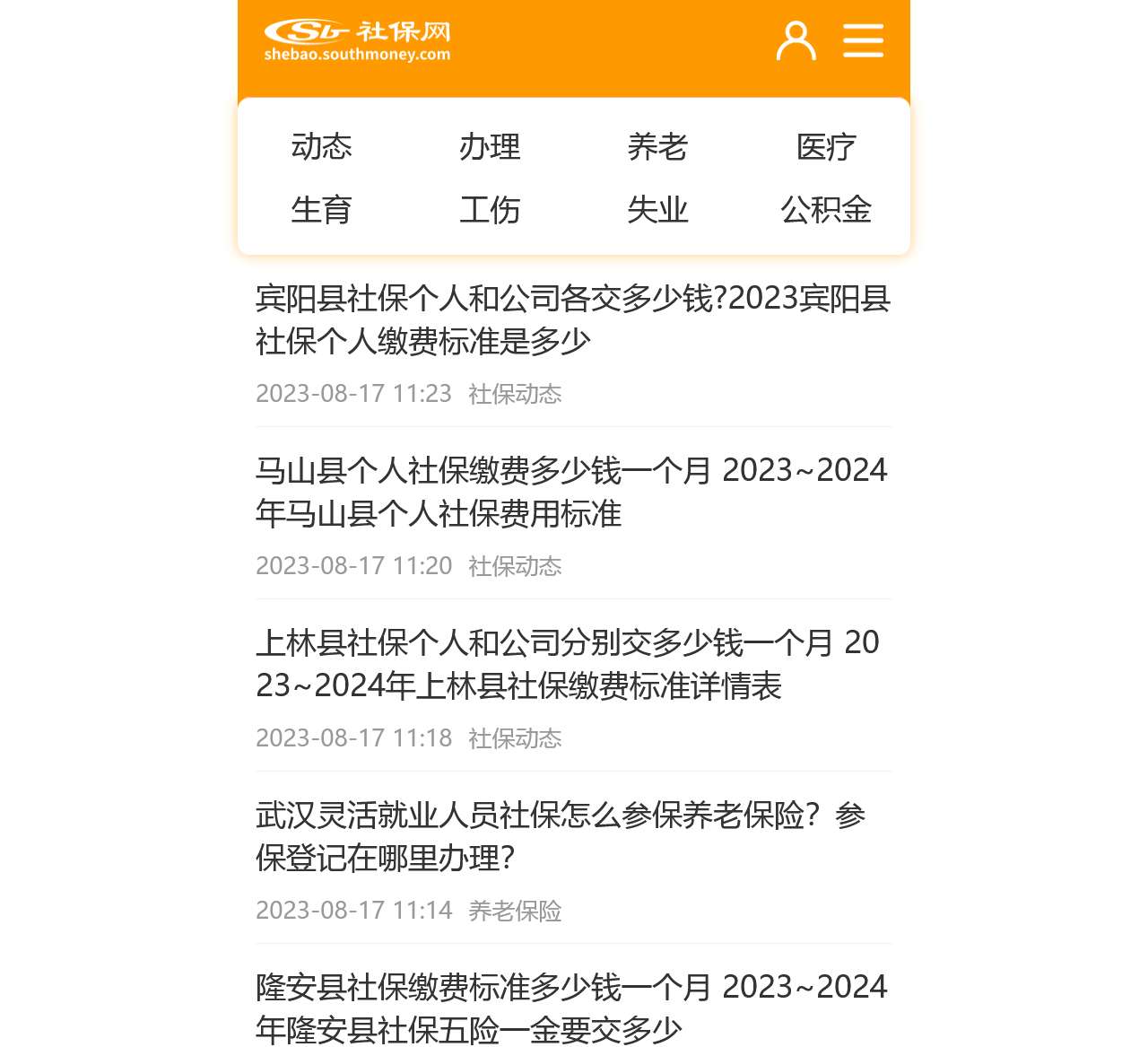Open the 公积金 category
The width and height of the screenshot is (1148, 1047).
(826, 210)
